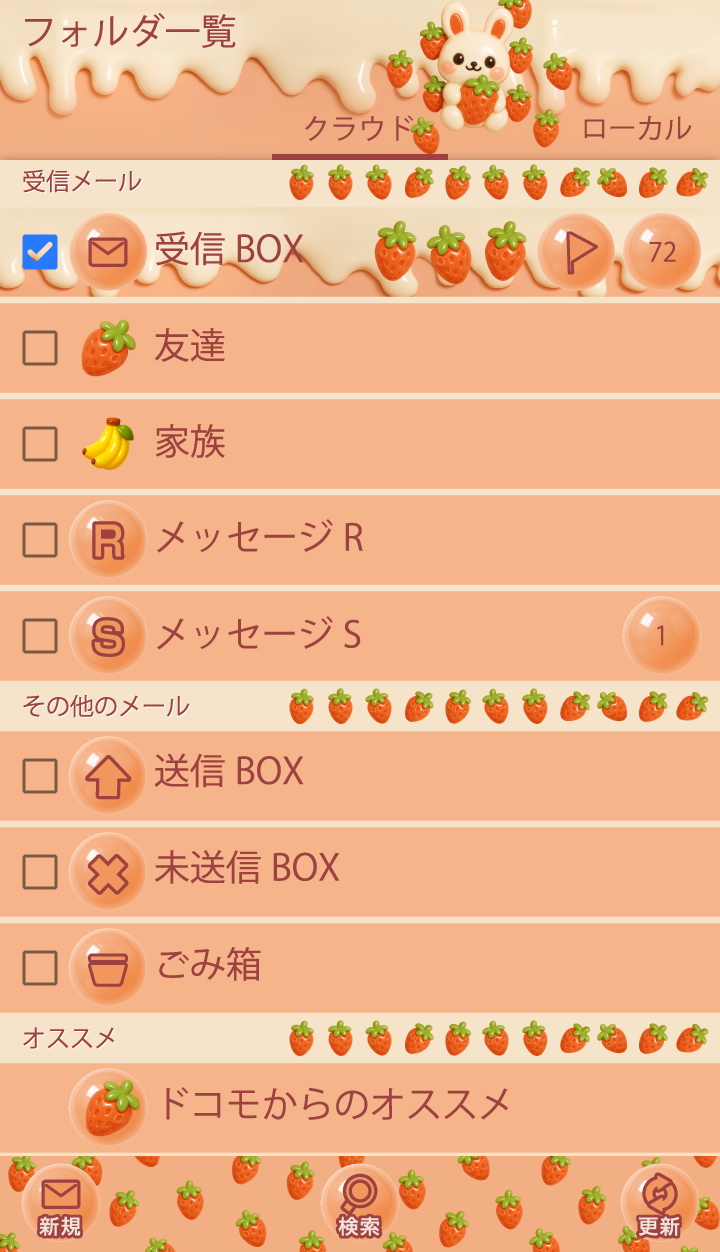Screen dimensions: 720x1252
Task: Tap the flag icon in 受信 BOX
Action: click(576, 252)
